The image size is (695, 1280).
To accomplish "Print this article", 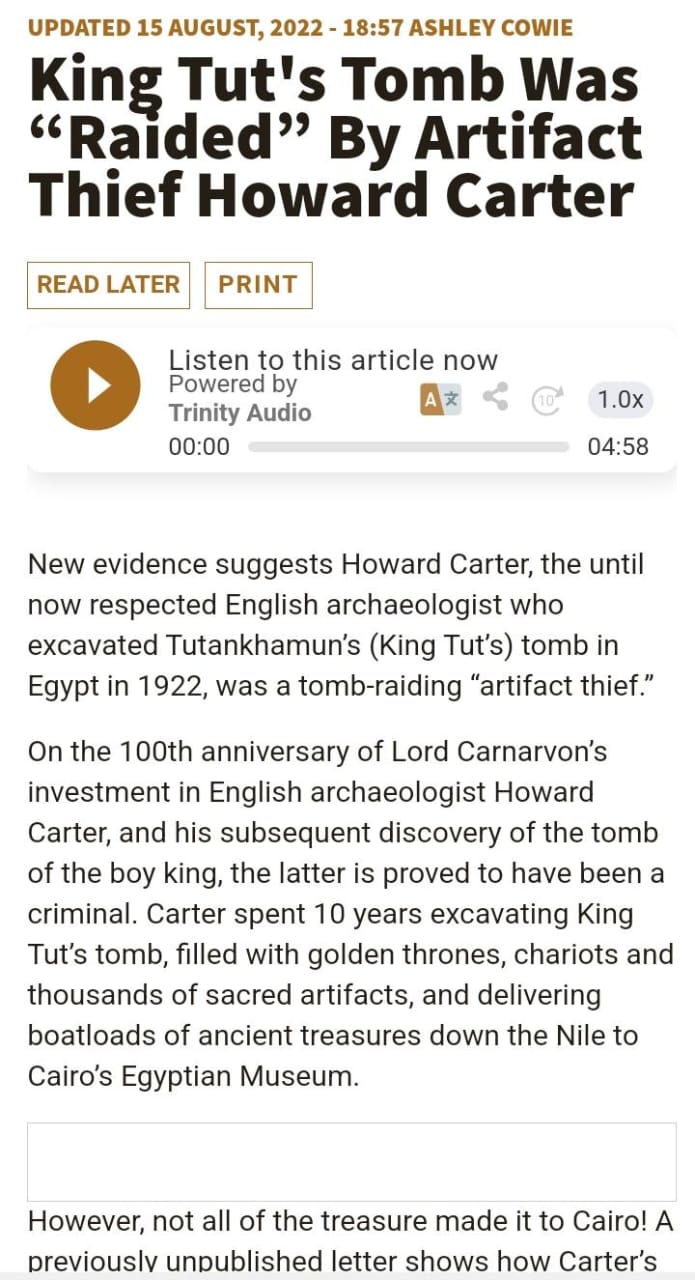I will click(x=258, y=285).
